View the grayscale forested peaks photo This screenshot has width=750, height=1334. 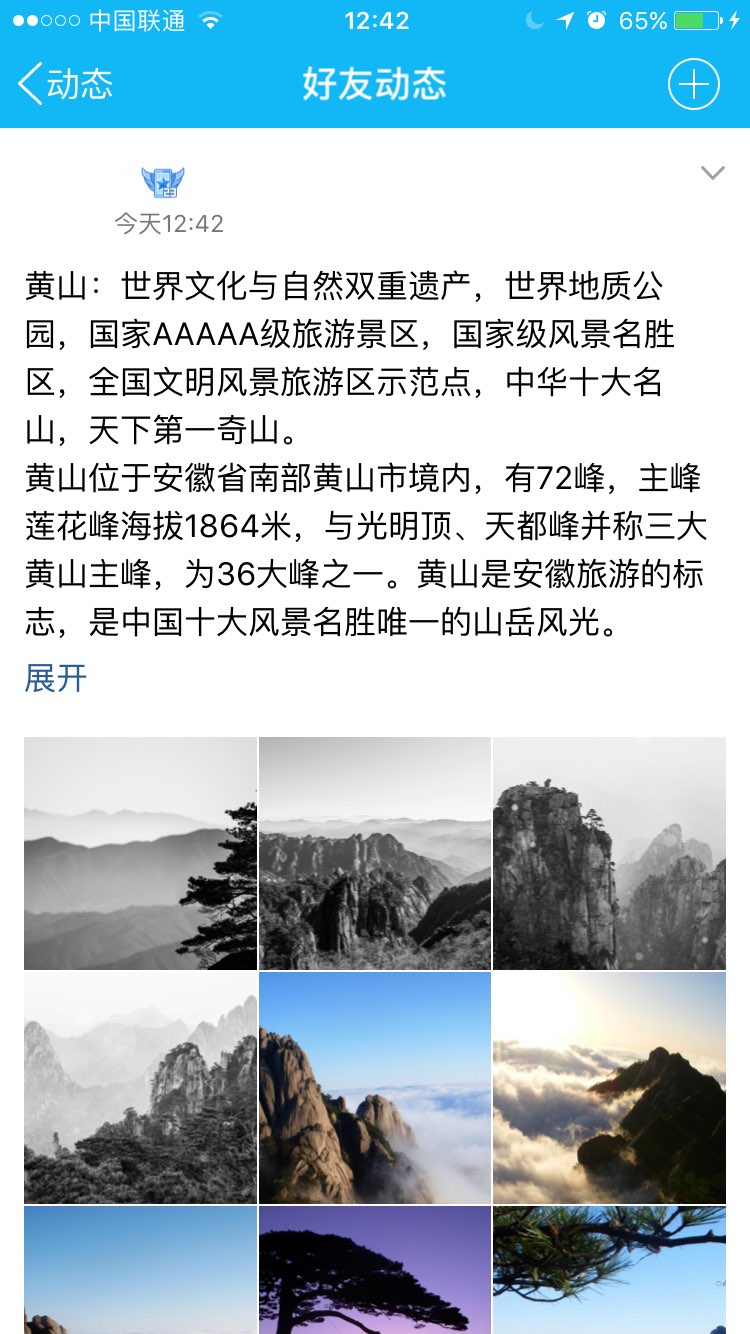click(140, 1088)
